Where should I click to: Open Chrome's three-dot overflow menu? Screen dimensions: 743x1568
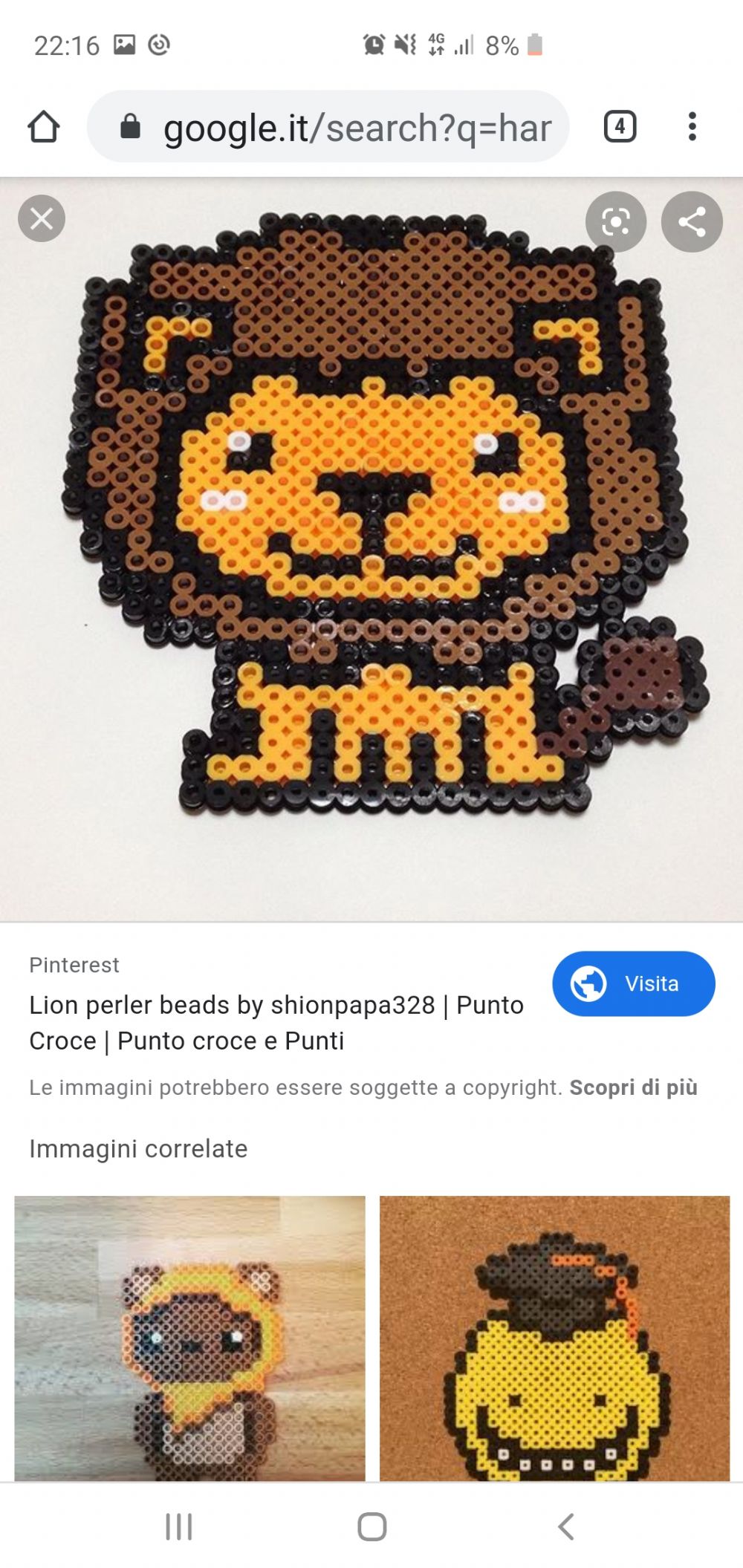(692, 126)
